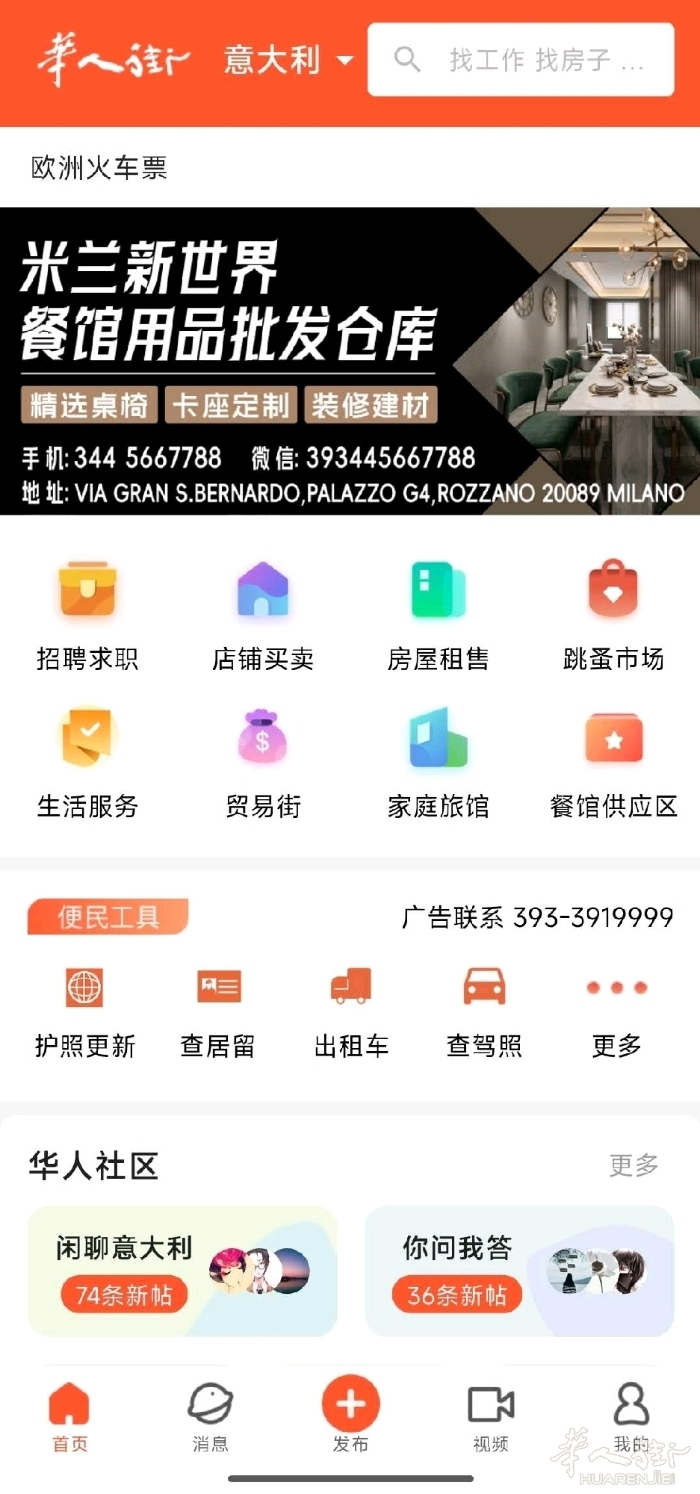
Task: Browse 房屋租售 listings
Action: pos(438,614)
